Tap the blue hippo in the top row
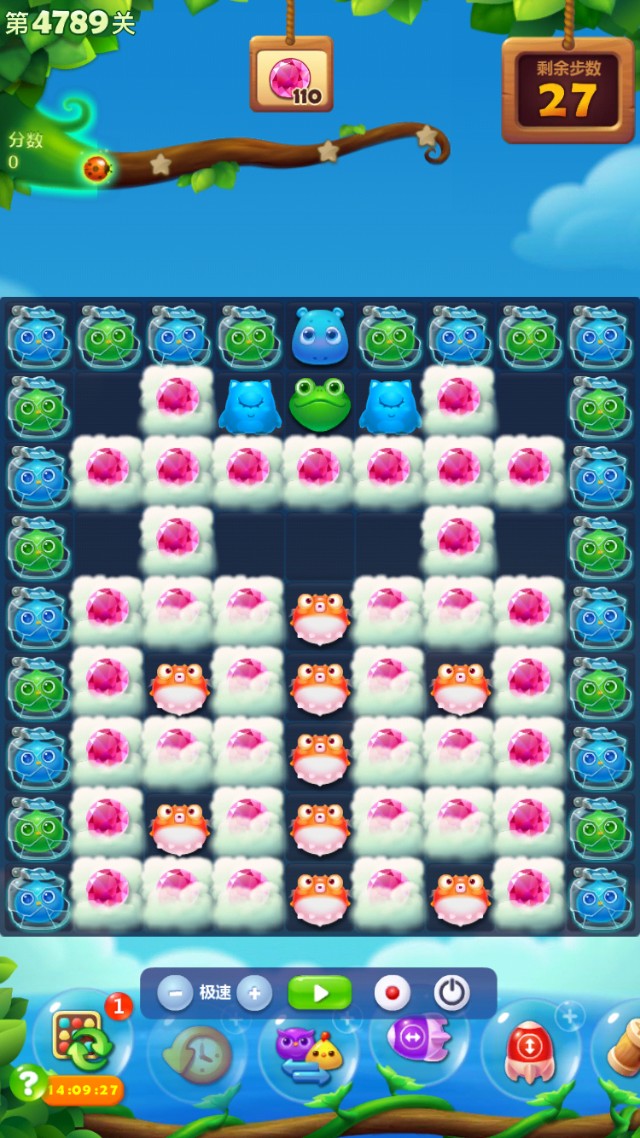 319,337
